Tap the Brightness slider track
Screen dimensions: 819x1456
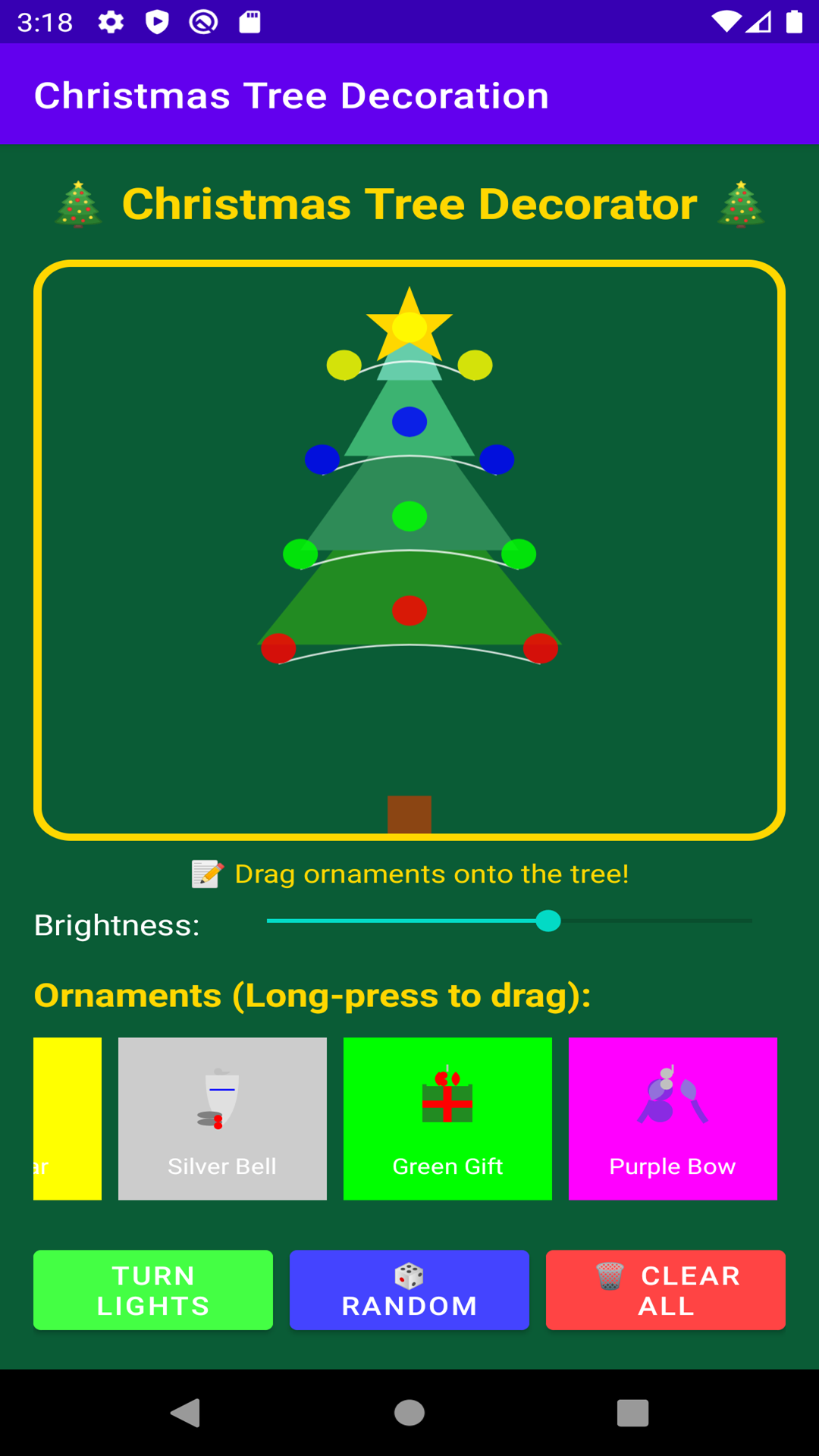tap(508, 921)
